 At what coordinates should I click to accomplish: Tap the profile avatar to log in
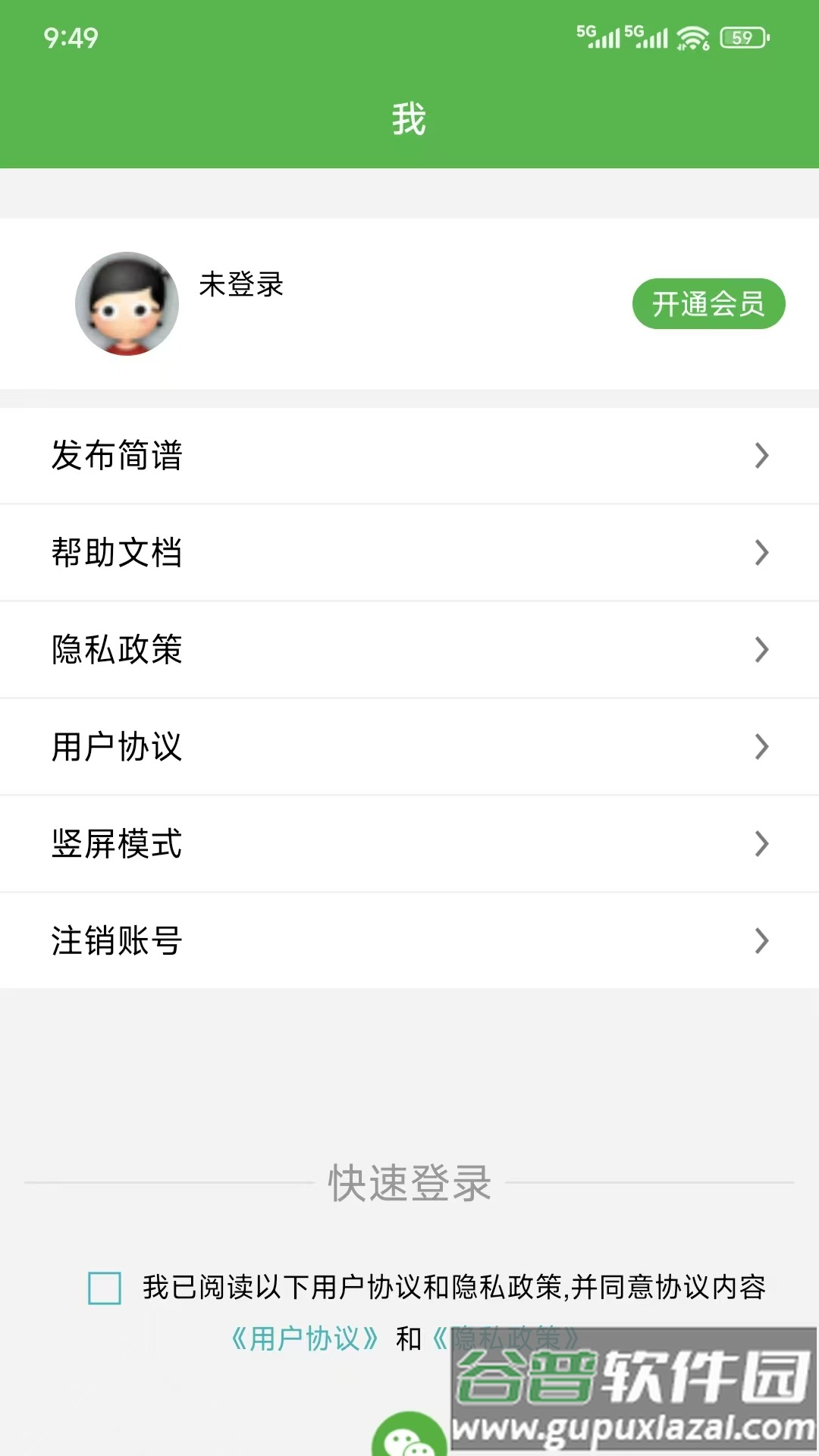point(127,304)
